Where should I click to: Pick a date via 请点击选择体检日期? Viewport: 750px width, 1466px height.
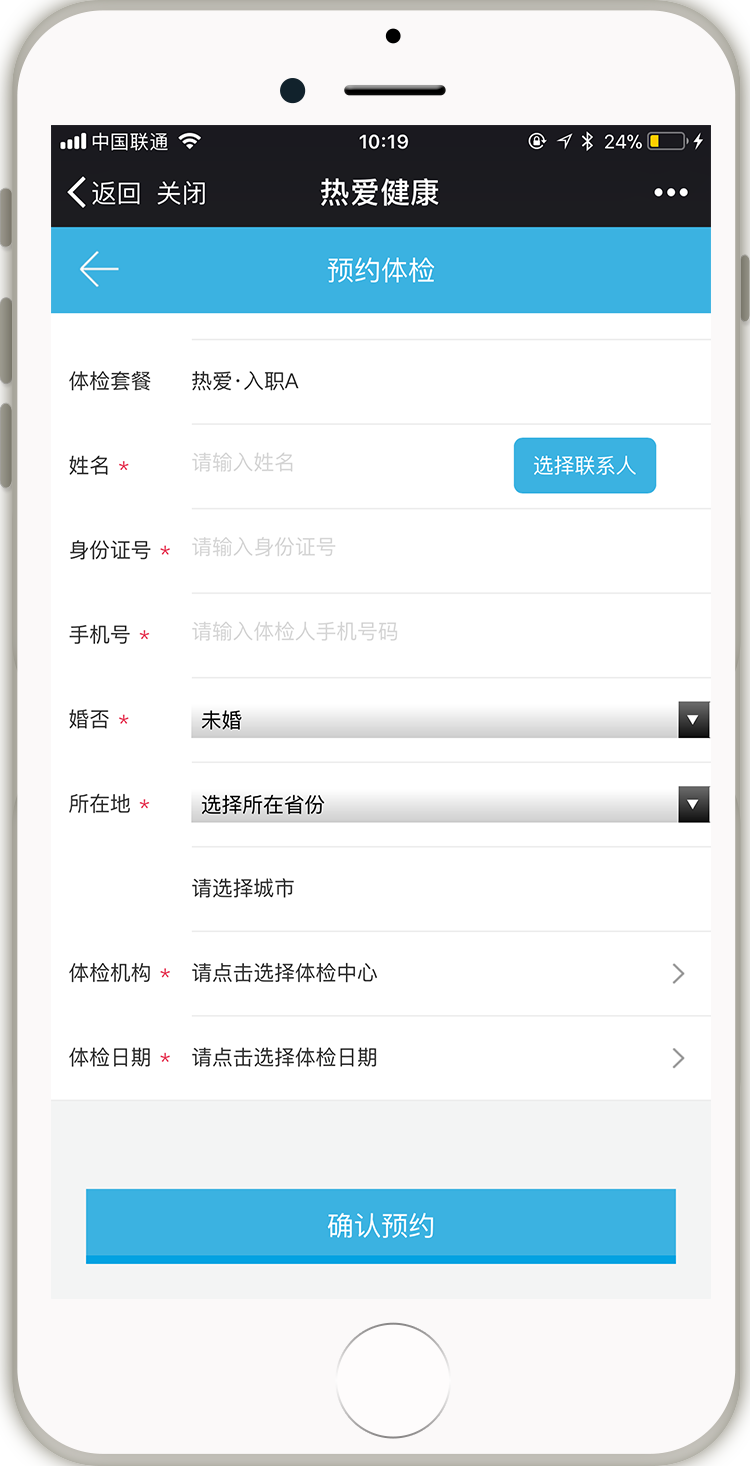tap(440, 1058)
